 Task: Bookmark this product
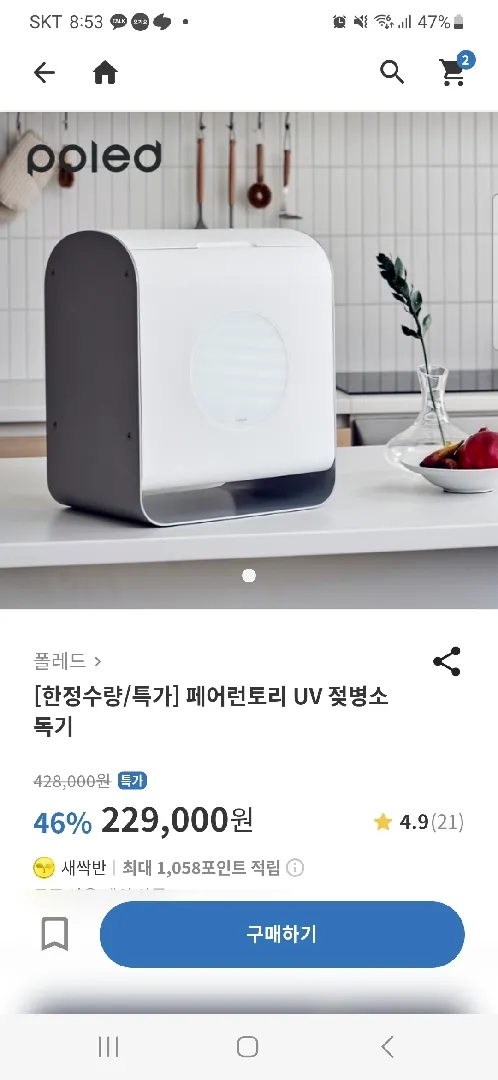pyautogui.click(x=54, y=935)
